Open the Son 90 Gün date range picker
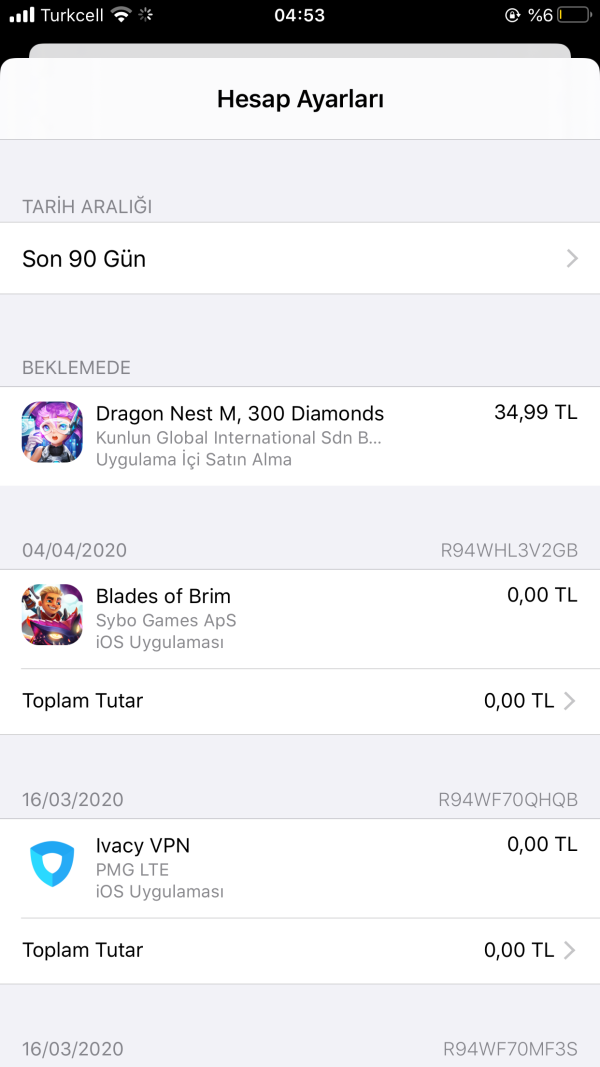The width and height of the screenshot is (600, 1067). click(x=300, y=259)
